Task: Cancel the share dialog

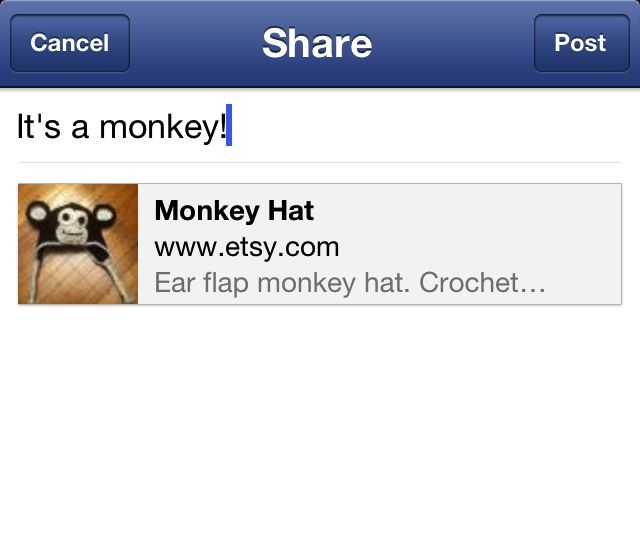Action: (70, 43)
